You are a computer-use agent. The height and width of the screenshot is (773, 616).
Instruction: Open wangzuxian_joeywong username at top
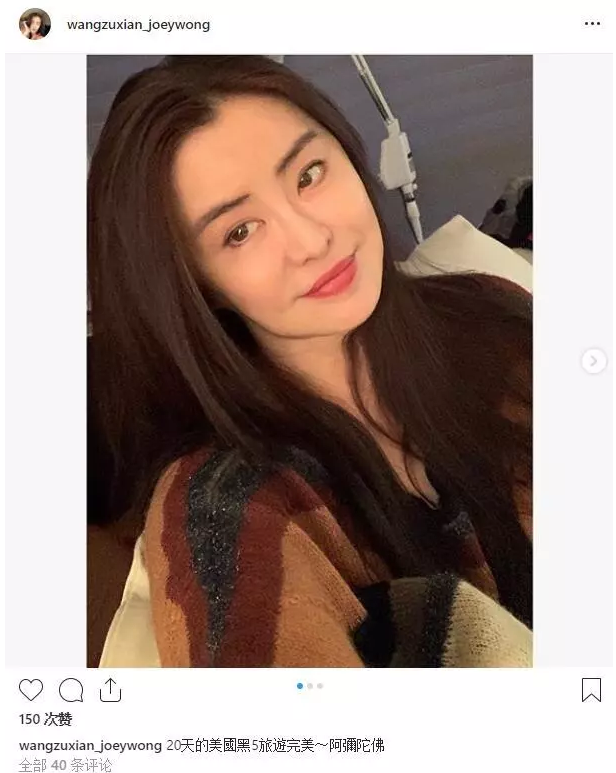tap(138, 25)
